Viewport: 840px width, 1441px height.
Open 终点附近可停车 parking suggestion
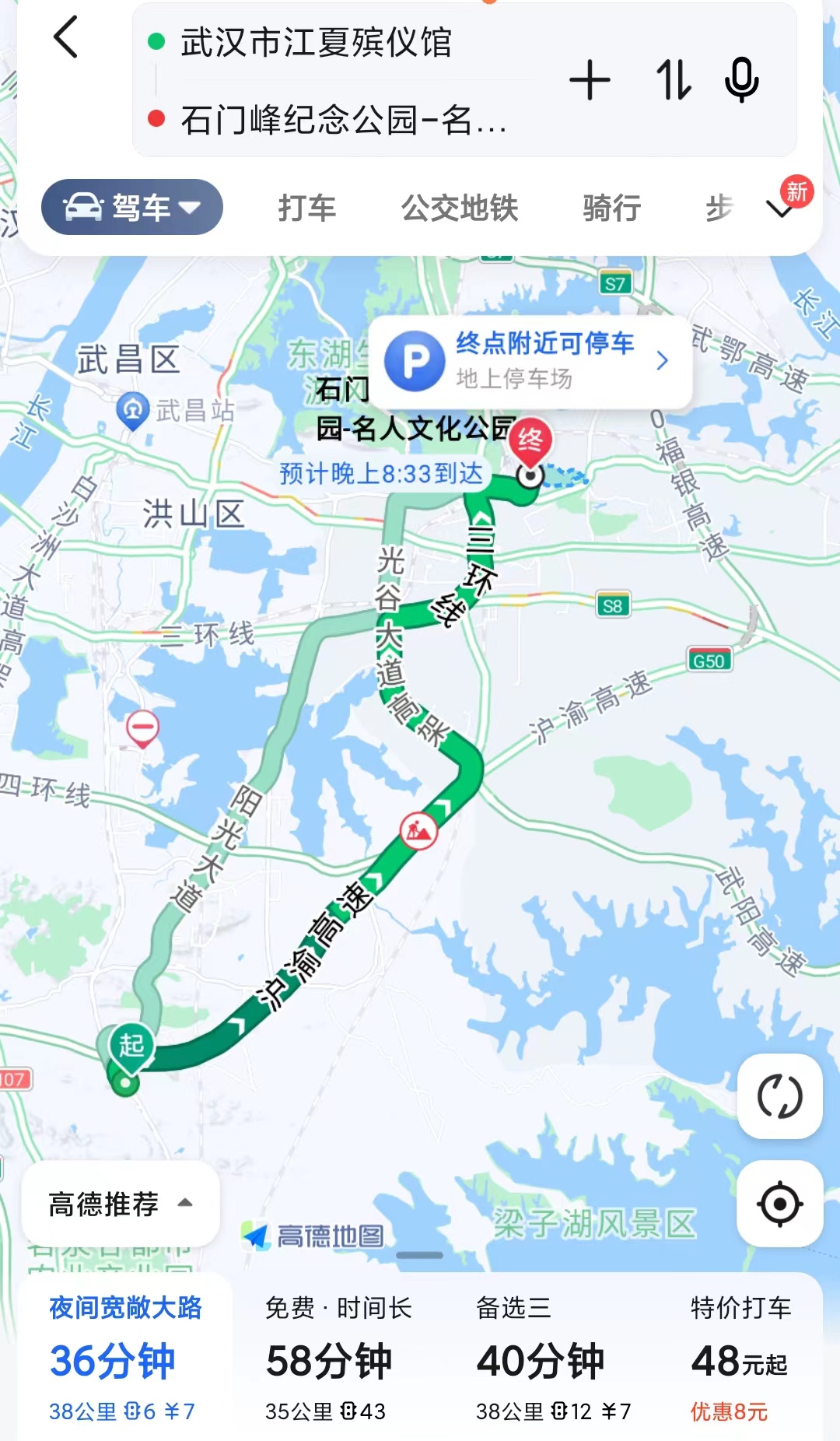pyautogui.click(x=530, y=361)
